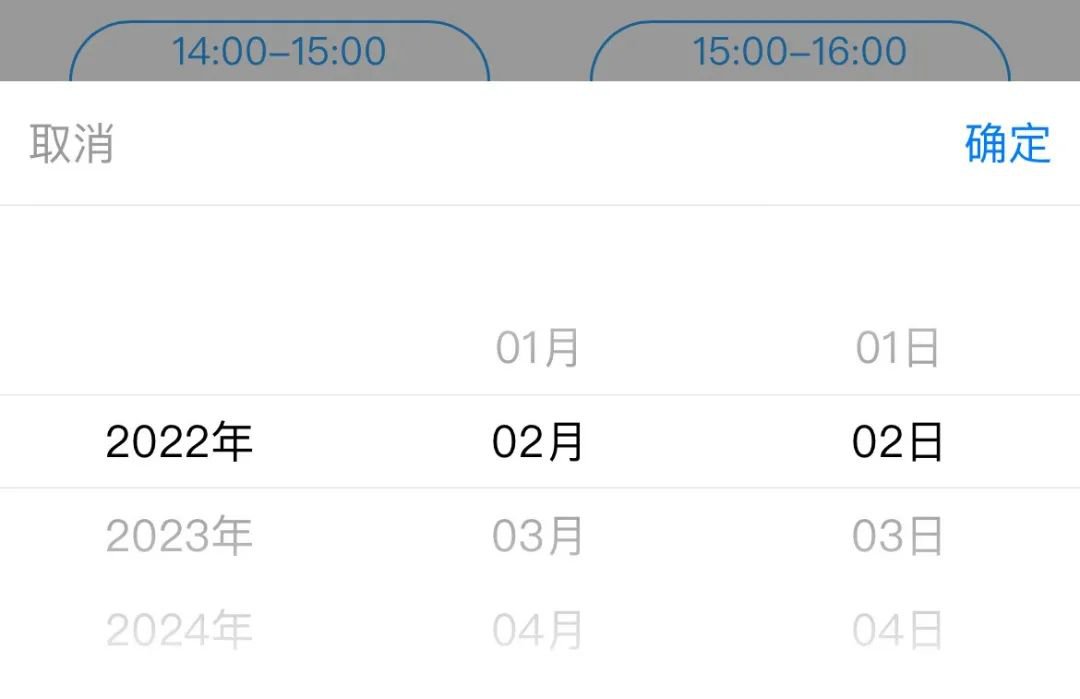This screenshot has height=699, width=1080.
Task: Choose the 15:00–16:00 time slot
Action: (x=799, y=52)
